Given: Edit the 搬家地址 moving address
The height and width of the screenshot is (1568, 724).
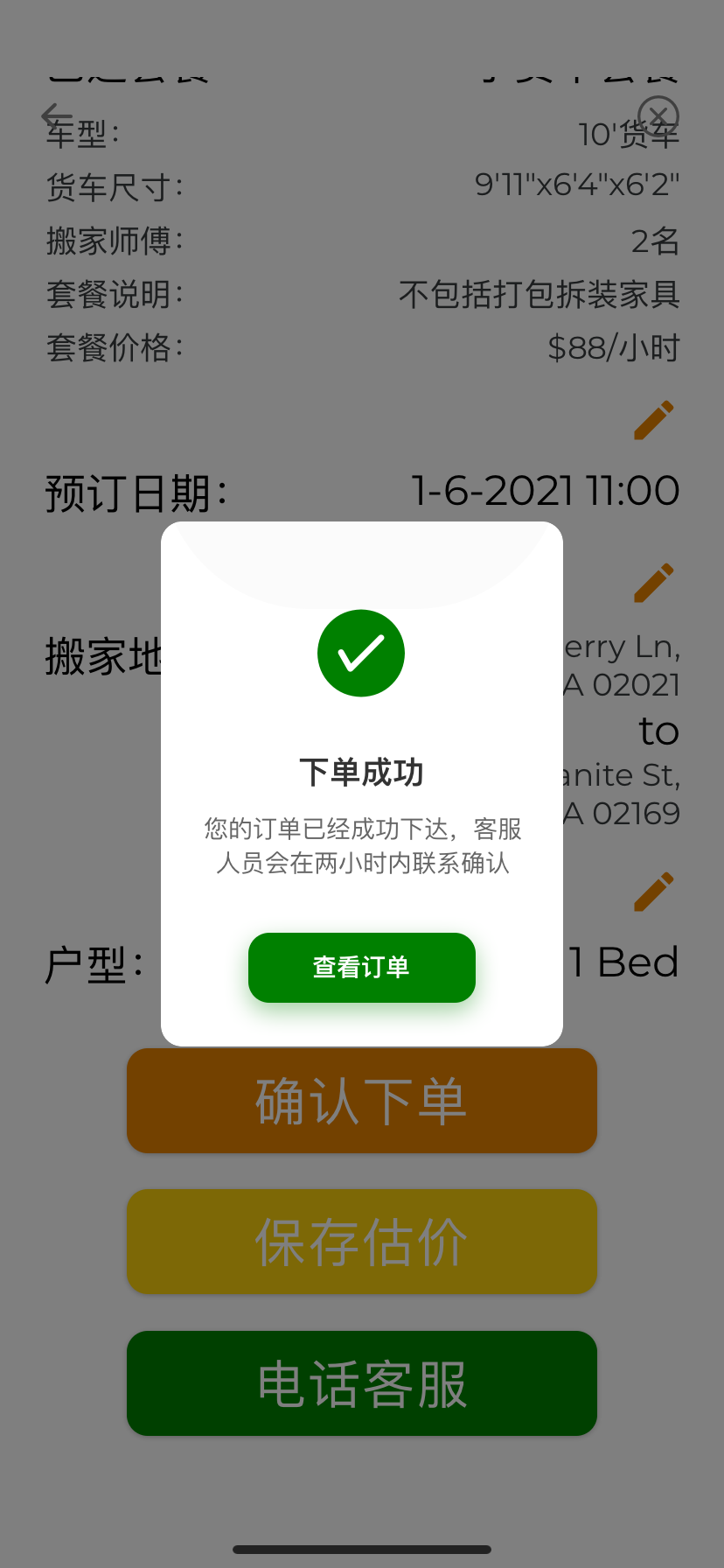Looking at the screenshot, I should (x=653, y=583).
